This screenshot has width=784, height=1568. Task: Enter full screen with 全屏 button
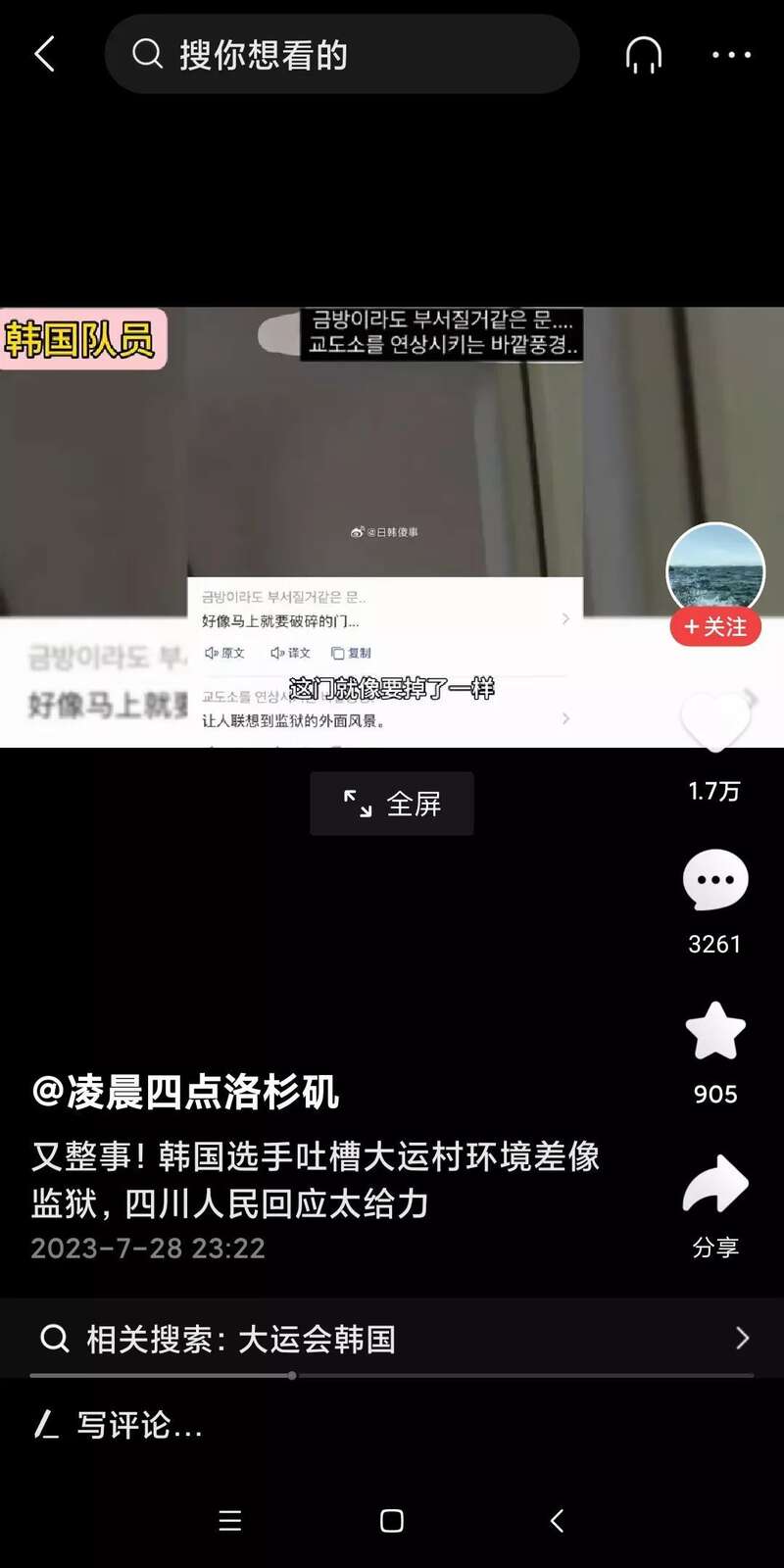coord(392,804)
